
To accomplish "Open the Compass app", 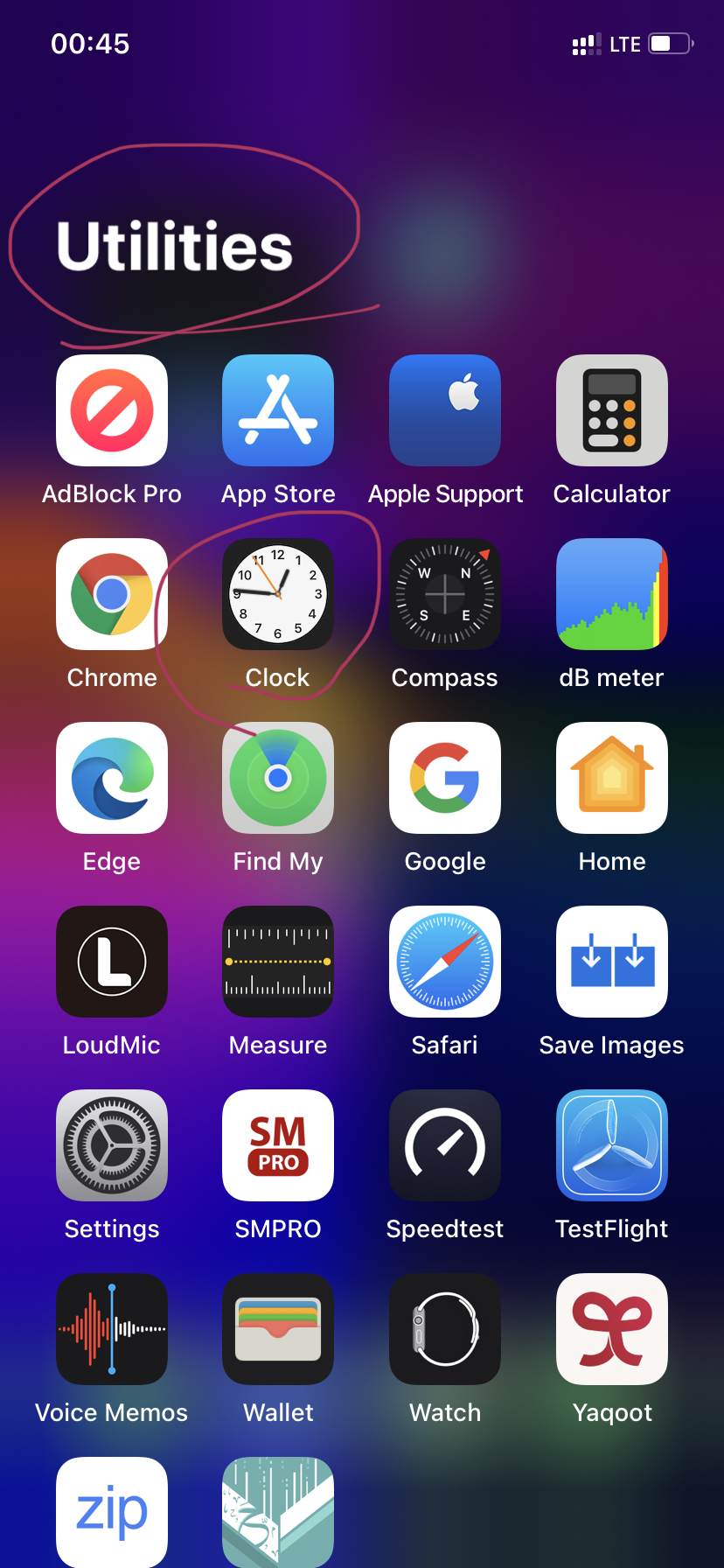I will [445, 594].
